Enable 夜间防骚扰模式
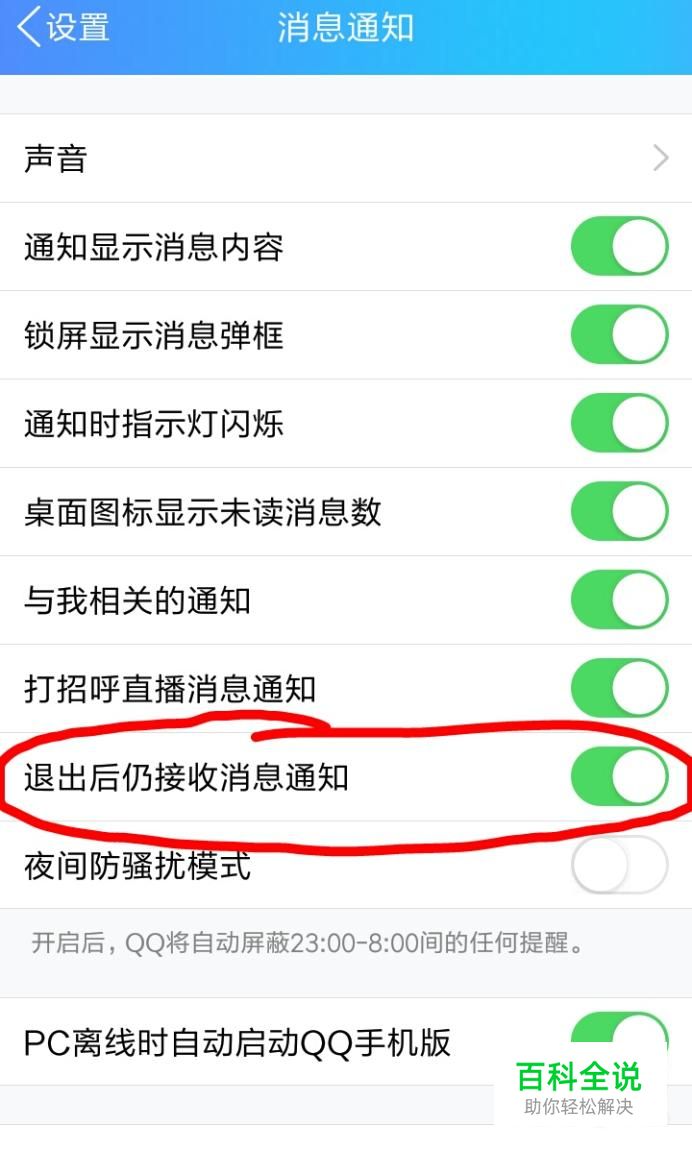 tap(619, 865)
